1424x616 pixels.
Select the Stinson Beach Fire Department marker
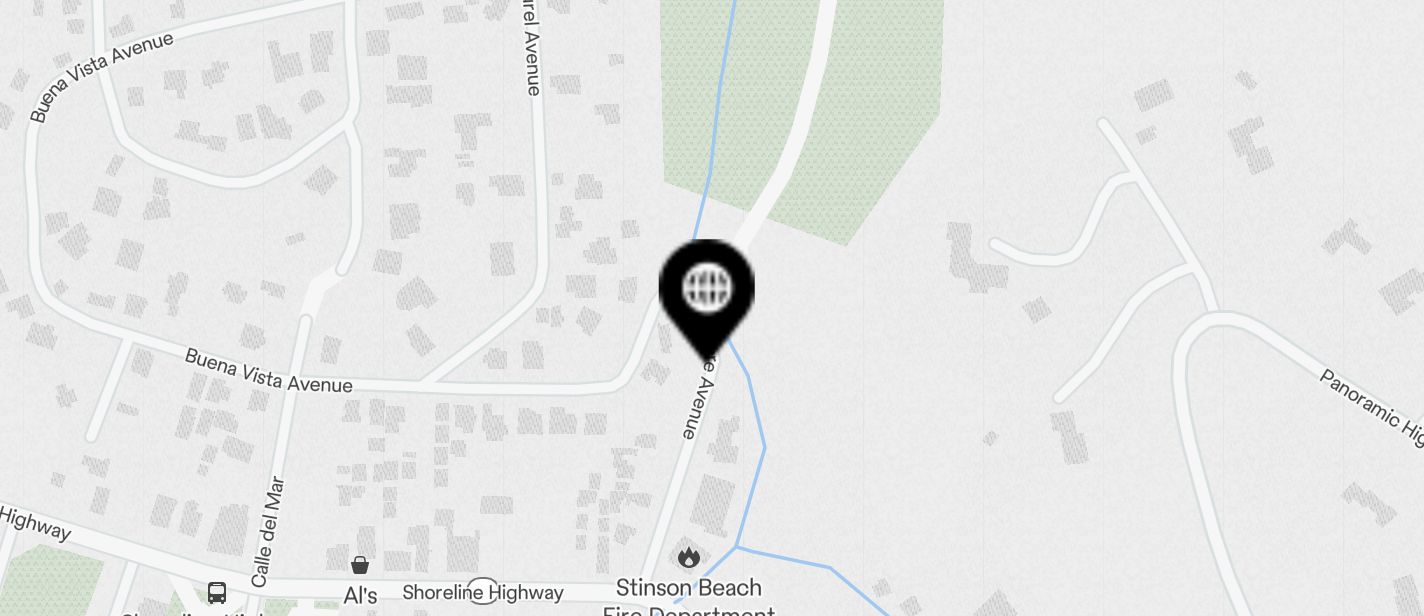pos(688,557)
